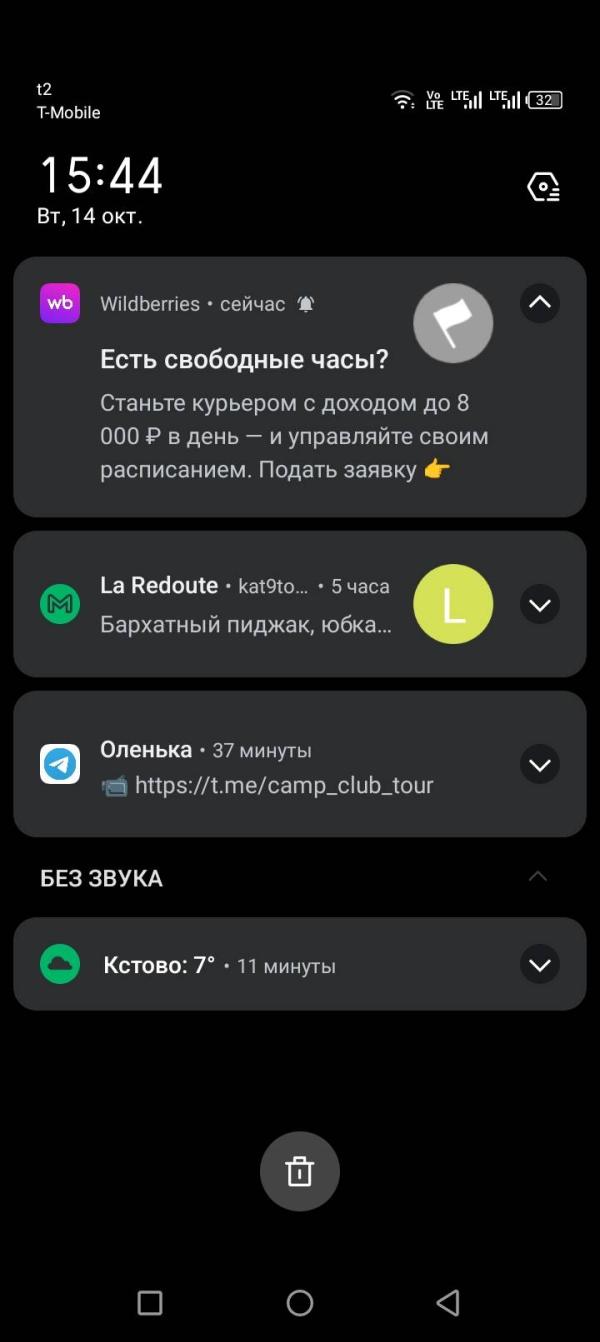The height and width of the screenshot is (1342, 600).
Task: Clear all notifications with trash button
Action: 300,1171
